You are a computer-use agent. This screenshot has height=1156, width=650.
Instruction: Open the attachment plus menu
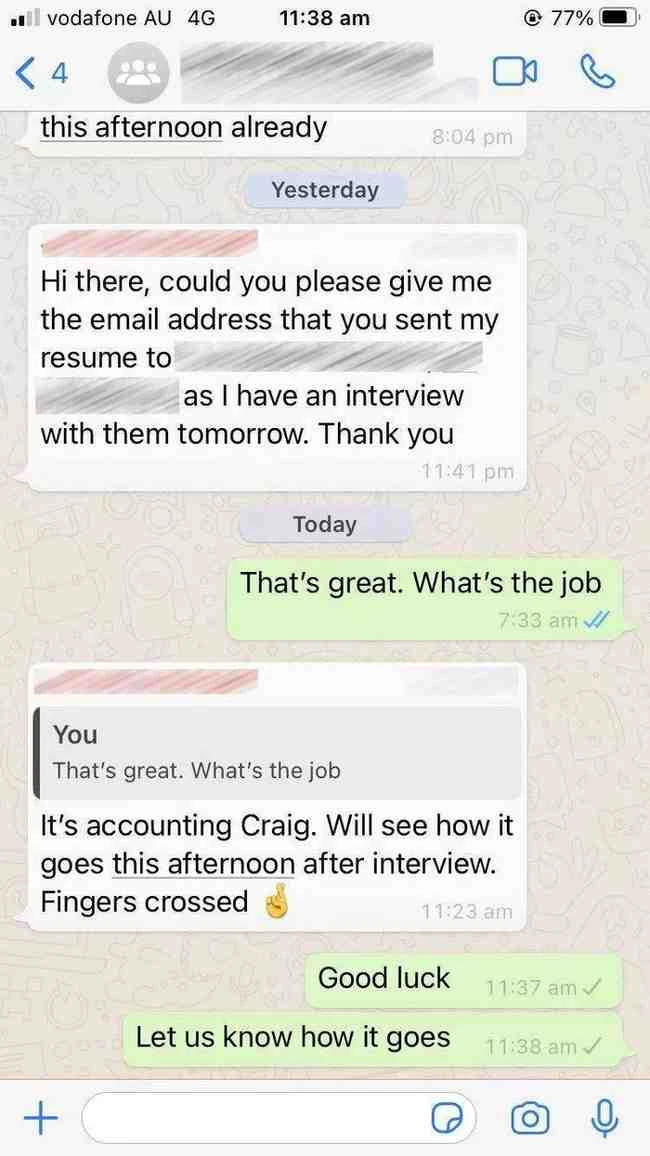pyautogui.click(x=40, y=1118)
